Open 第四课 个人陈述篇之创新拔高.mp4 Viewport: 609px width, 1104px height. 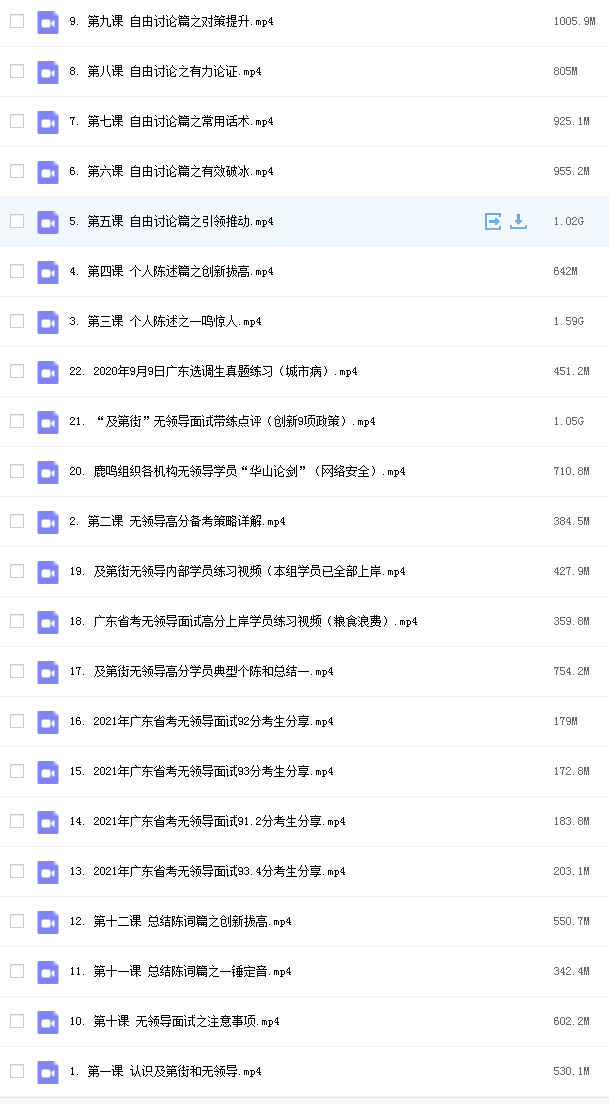171,271
